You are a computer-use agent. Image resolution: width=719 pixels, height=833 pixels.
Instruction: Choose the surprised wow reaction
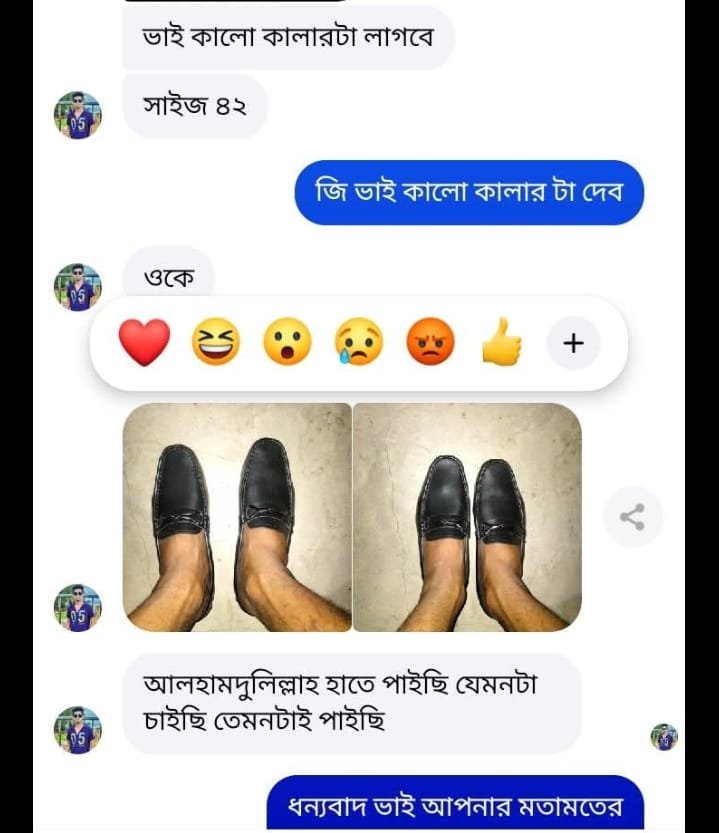(x=287, y=344)
